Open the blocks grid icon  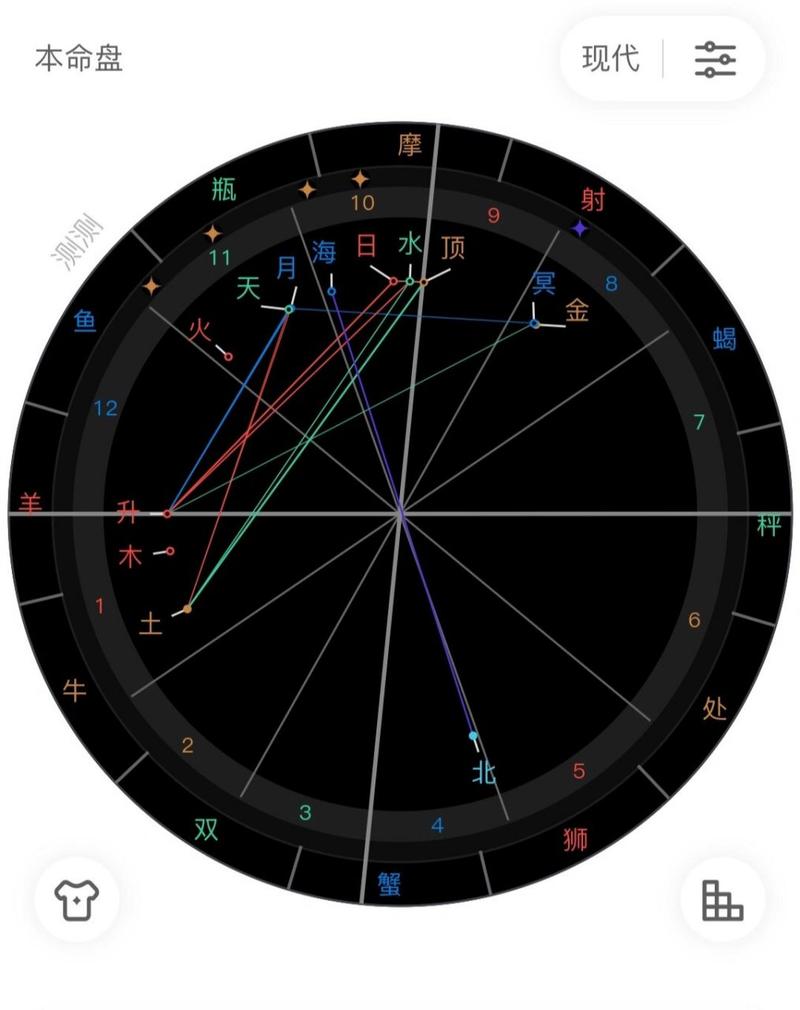[722, 900]
